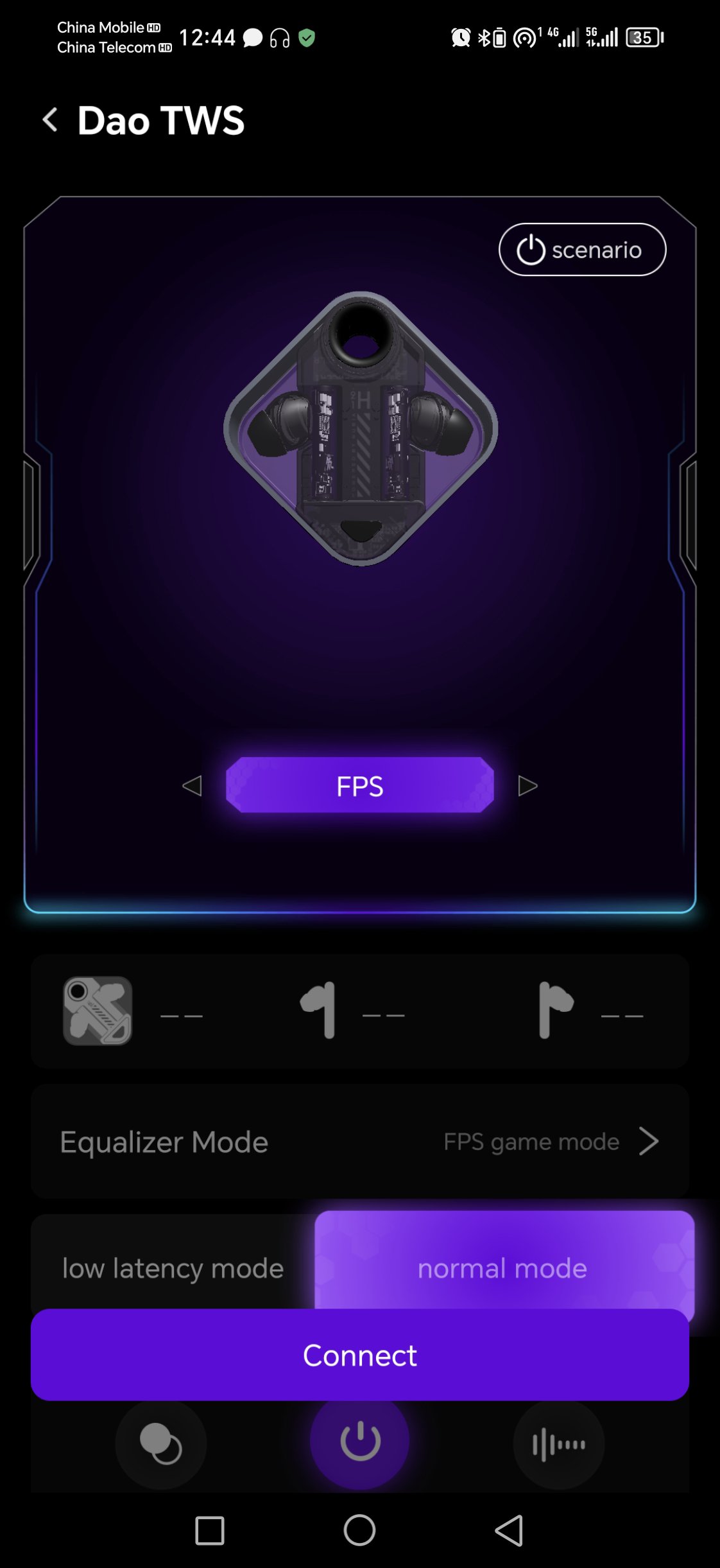This screenshot has width=720, height=1568.
Task: Open Equalizer Mode settings
Action: (360, 1142)
